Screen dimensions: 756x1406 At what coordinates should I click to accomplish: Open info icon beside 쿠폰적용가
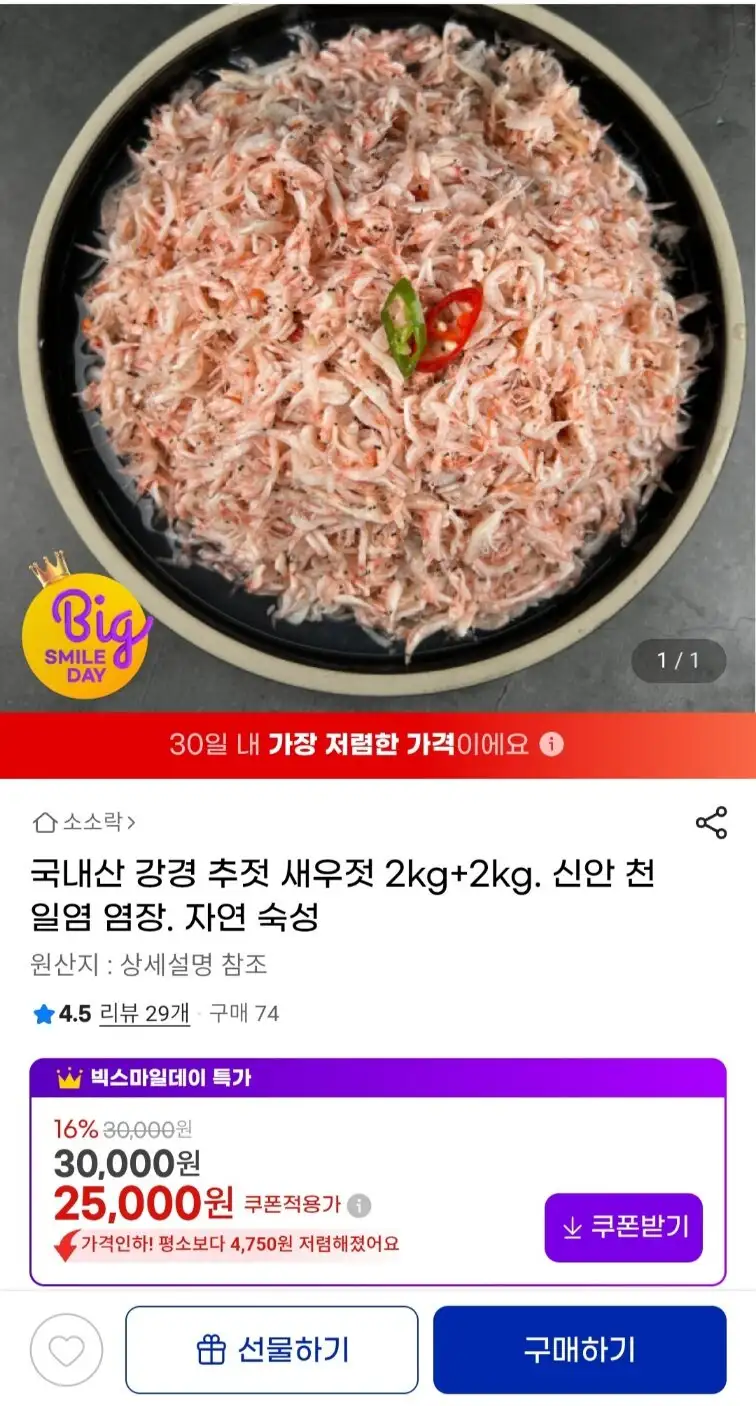click(x=359, y=1204)
